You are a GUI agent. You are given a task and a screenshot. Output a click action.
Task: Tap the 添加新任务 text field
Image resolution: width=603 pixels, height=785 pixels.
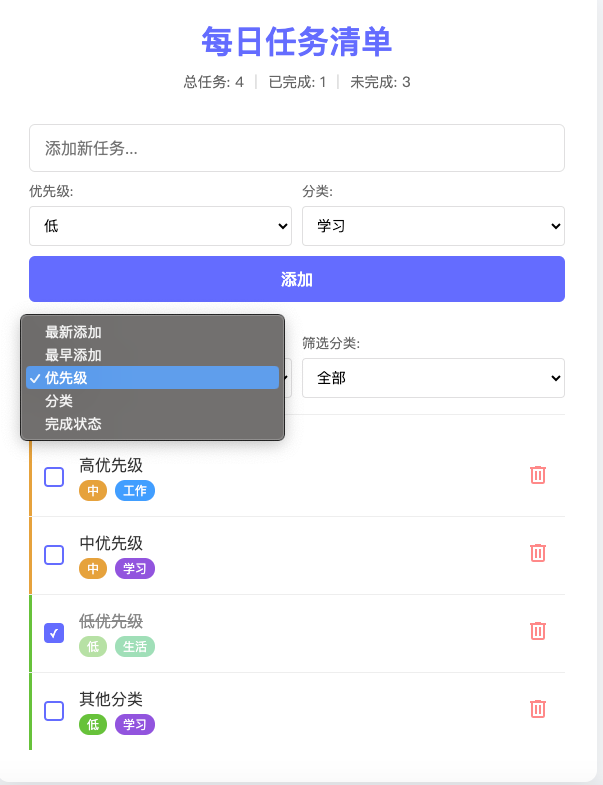coord(297,148)
